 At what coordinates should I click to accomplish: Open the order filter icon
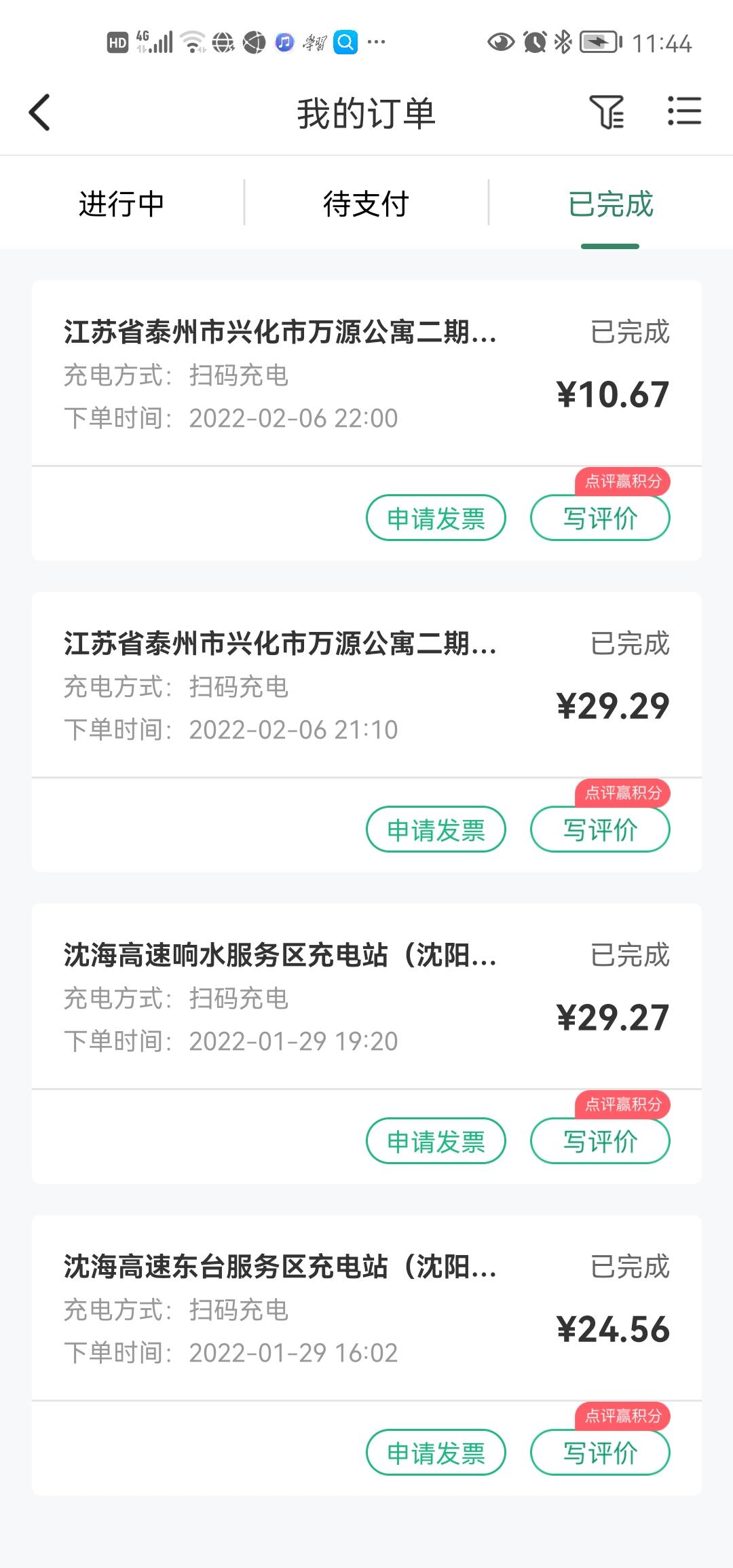[607, 112]
